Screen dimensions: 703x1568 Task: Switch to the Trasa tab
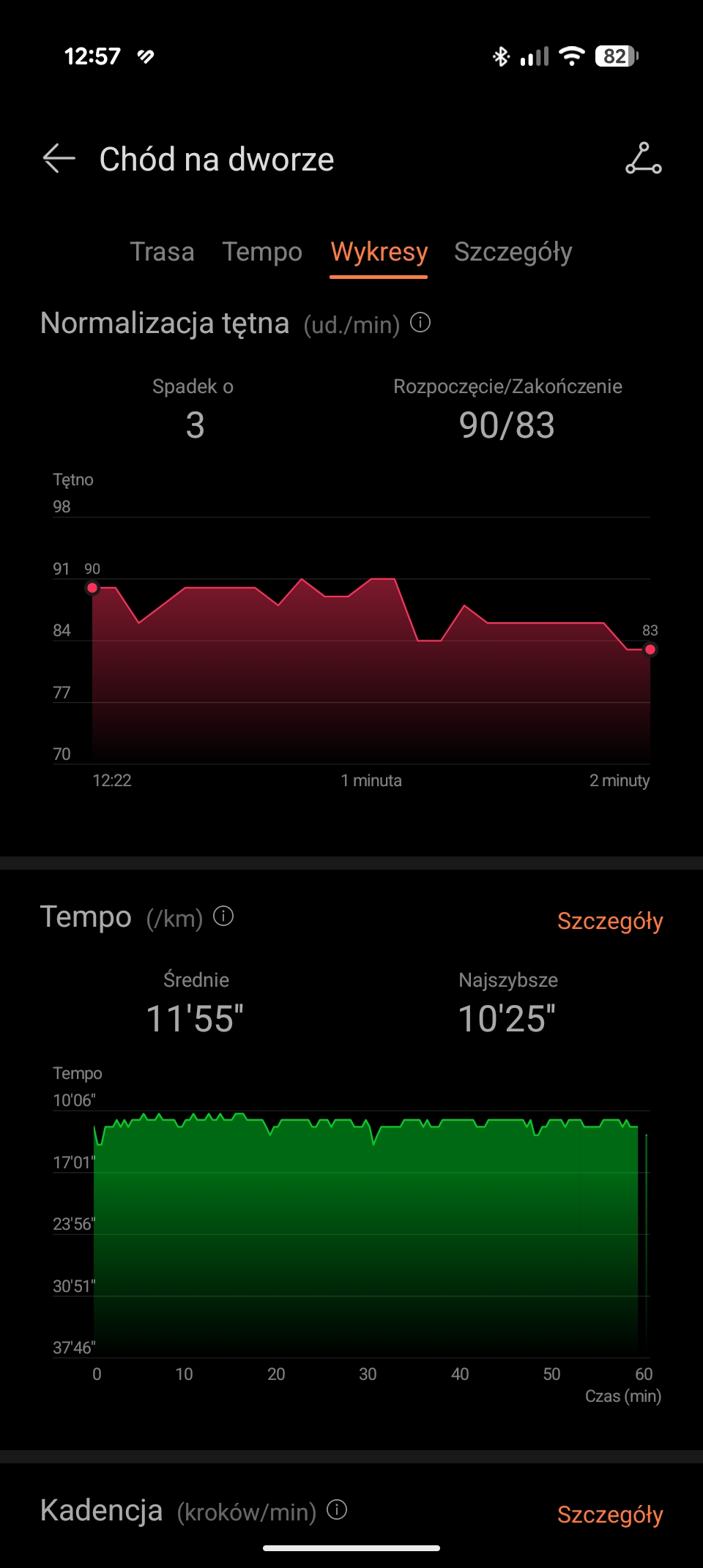pos(162,252)
